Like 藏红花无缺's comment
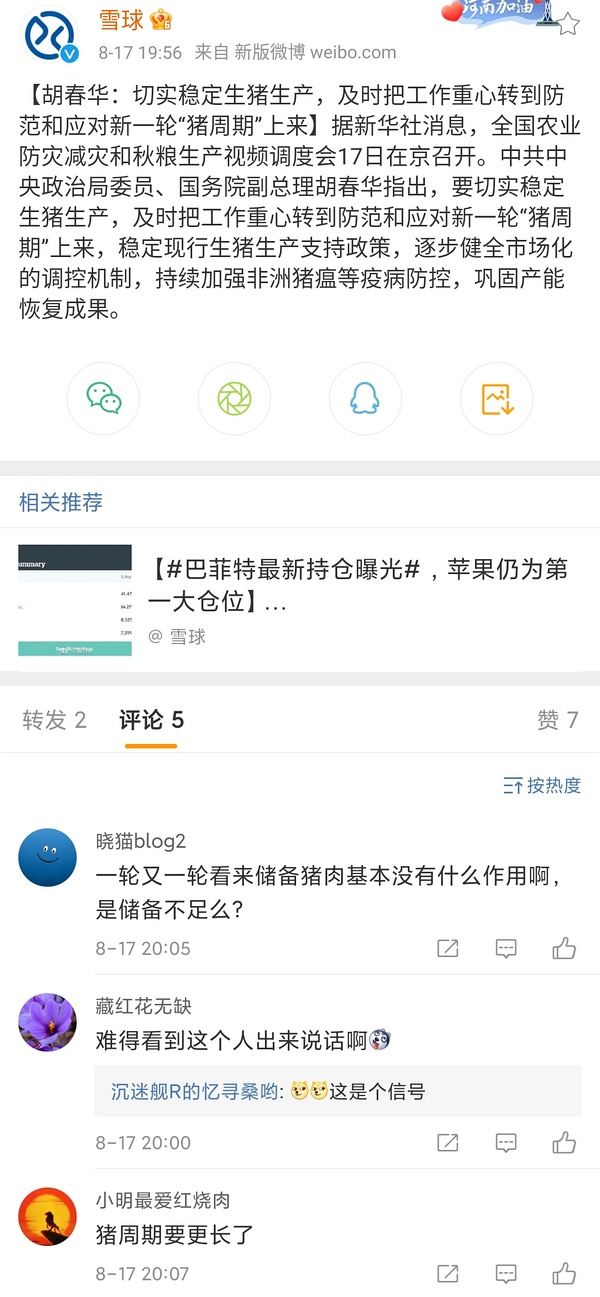 [x=564, y=1142]
